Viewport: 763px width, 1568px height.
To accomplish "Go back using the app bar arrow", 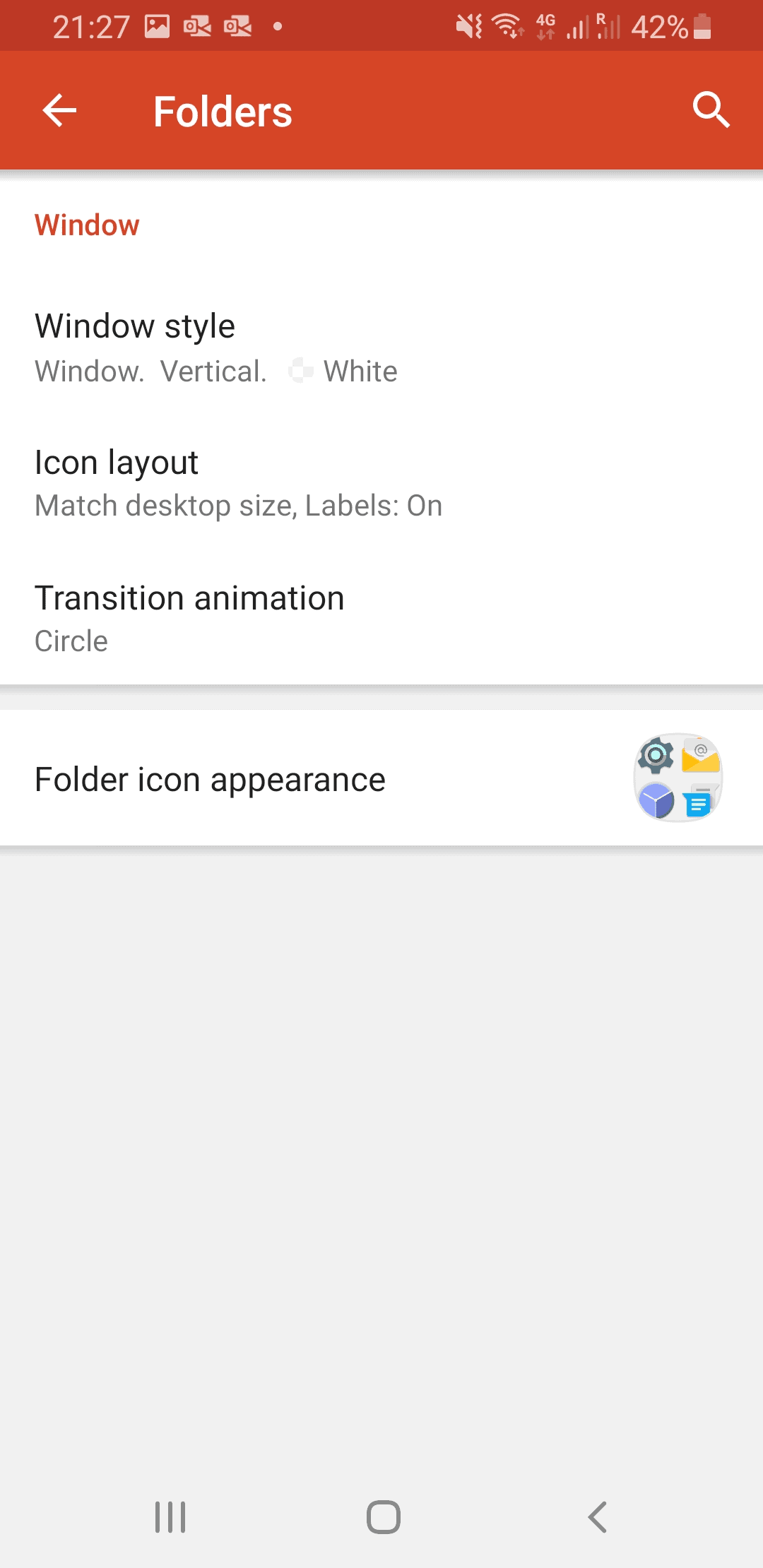I will [59, 111].
